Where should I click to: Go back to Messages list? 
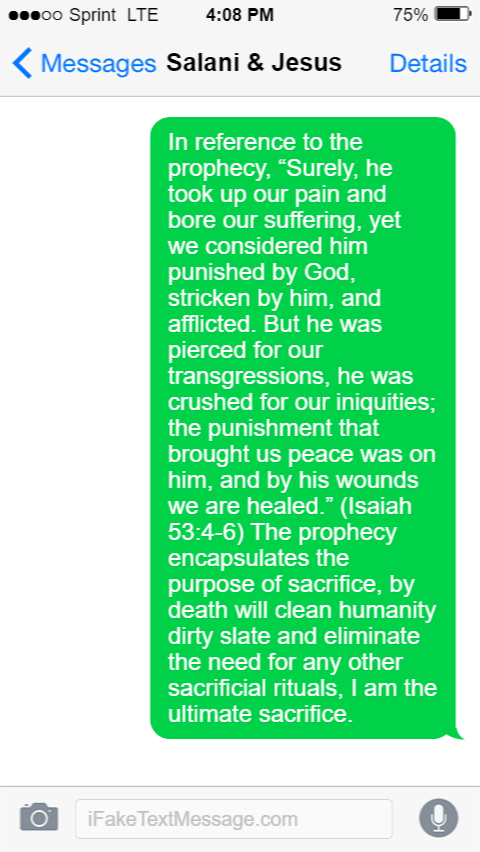tap(84, 64)
